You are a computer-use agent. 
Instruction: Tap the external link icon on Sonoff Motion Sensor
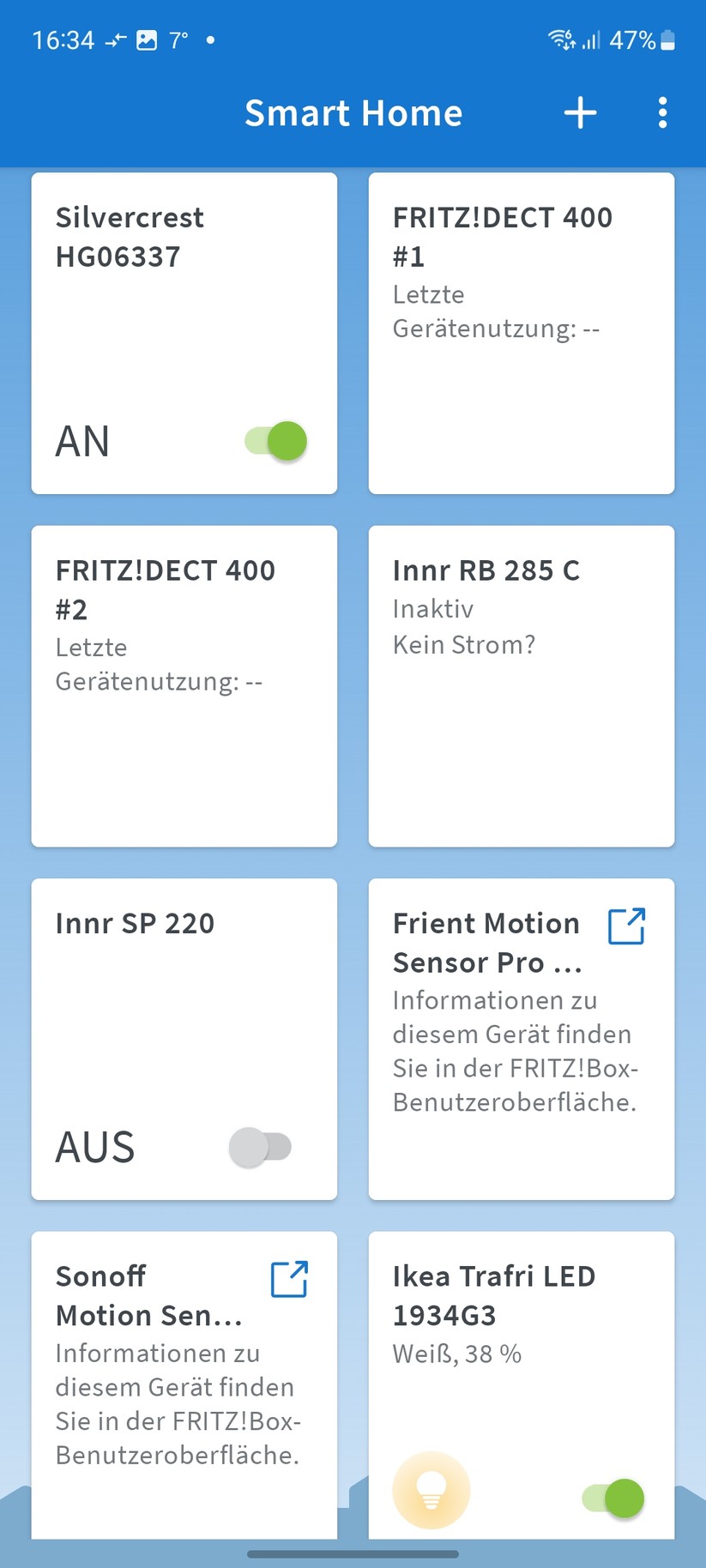(x=289, y=1279)
